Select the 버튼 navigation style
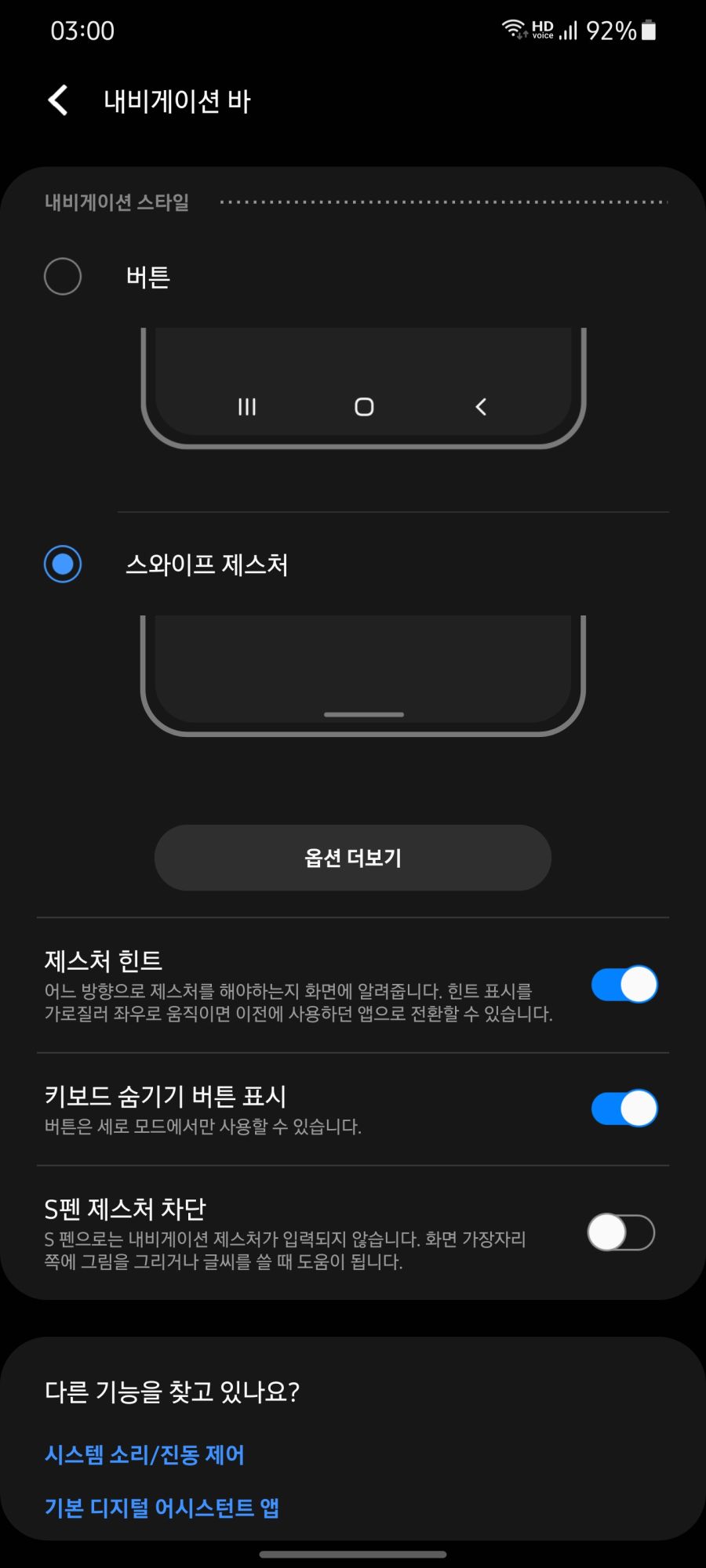 click(x=63, y=277)
